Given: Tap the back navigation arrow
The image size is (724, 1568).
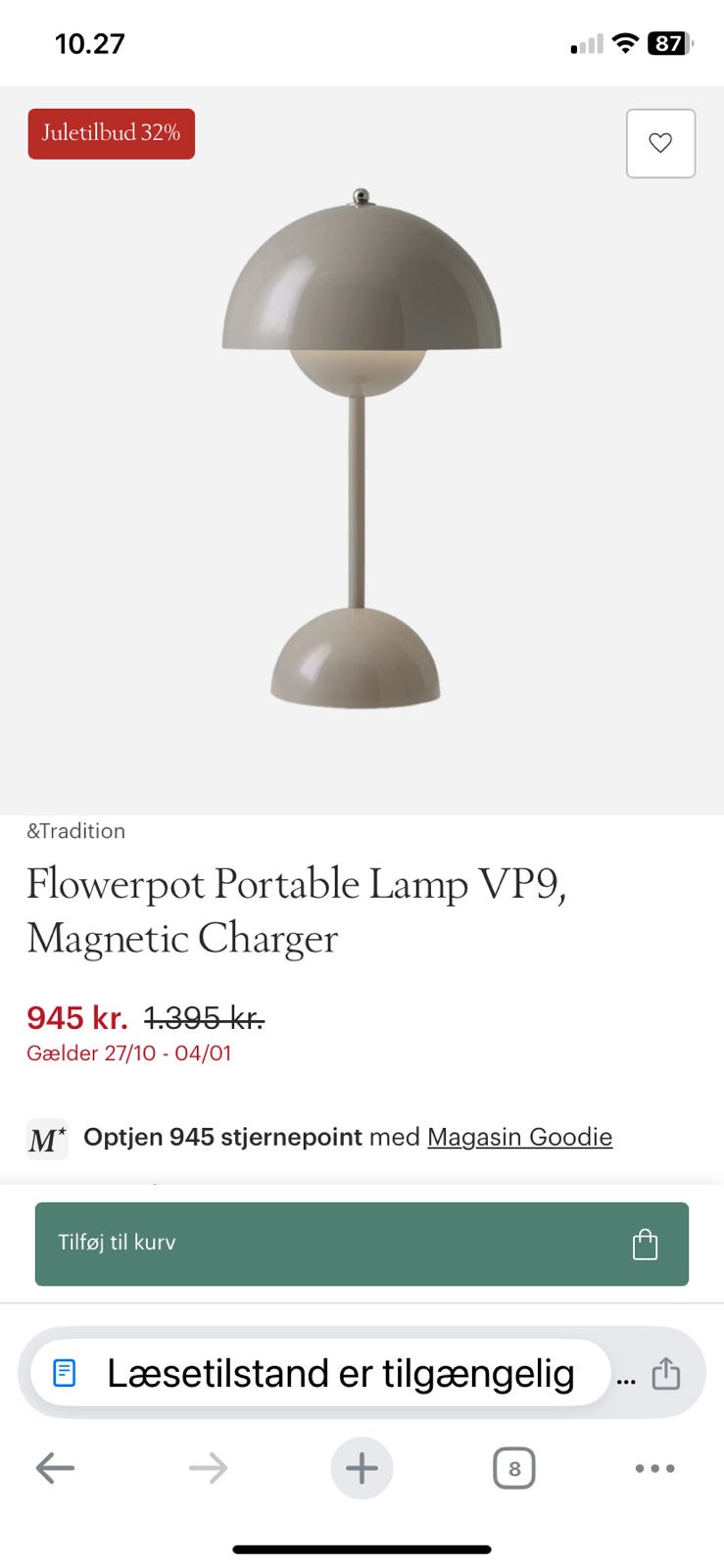Looking at the screenshot, I should click(56, 1467).
